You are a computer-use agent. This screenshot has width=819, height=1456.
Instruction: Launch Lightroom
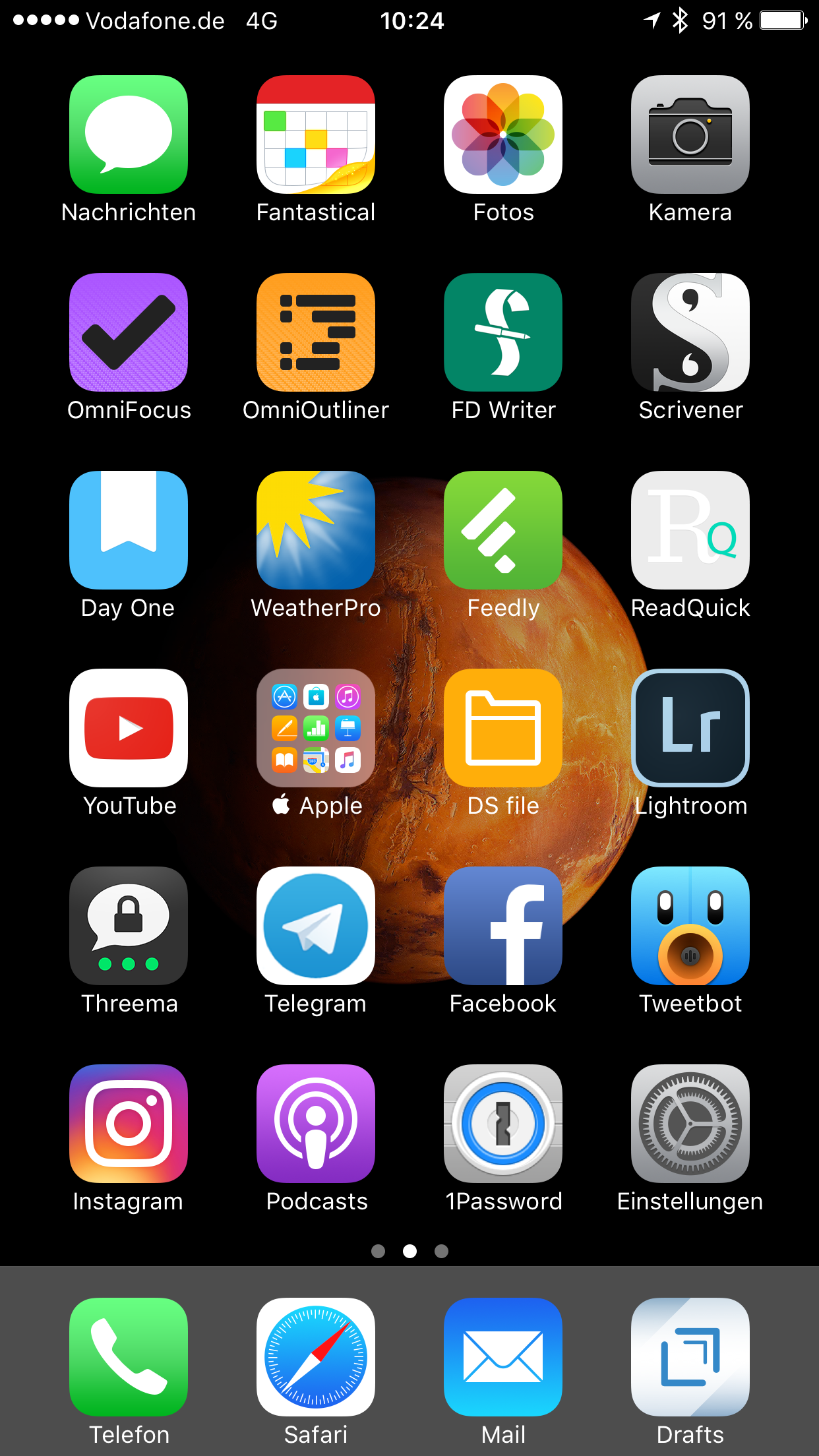point(690,728)
